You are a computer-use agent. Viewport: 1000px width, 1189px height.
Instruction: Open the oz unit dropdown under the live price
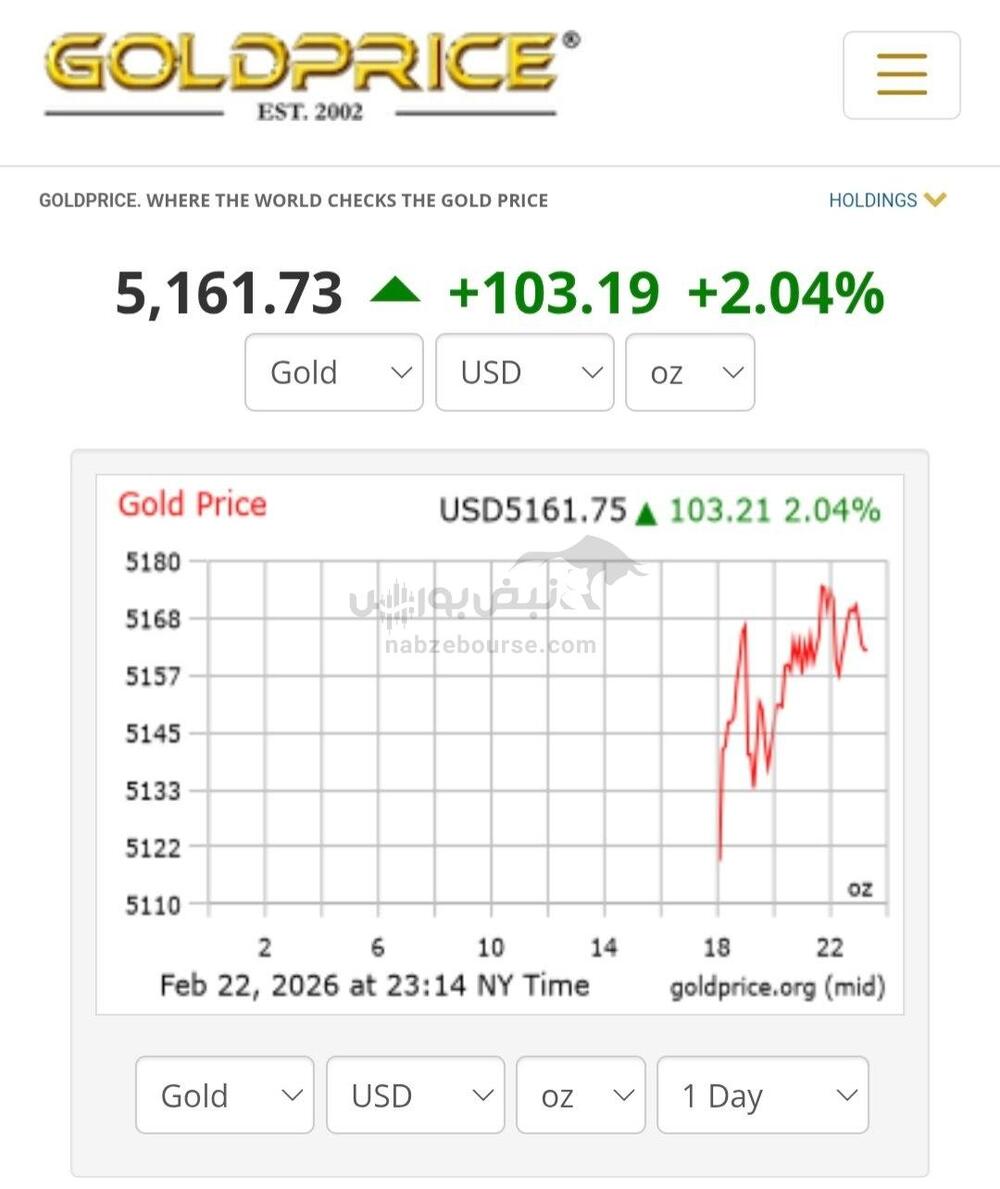click(x=690, y=373)
